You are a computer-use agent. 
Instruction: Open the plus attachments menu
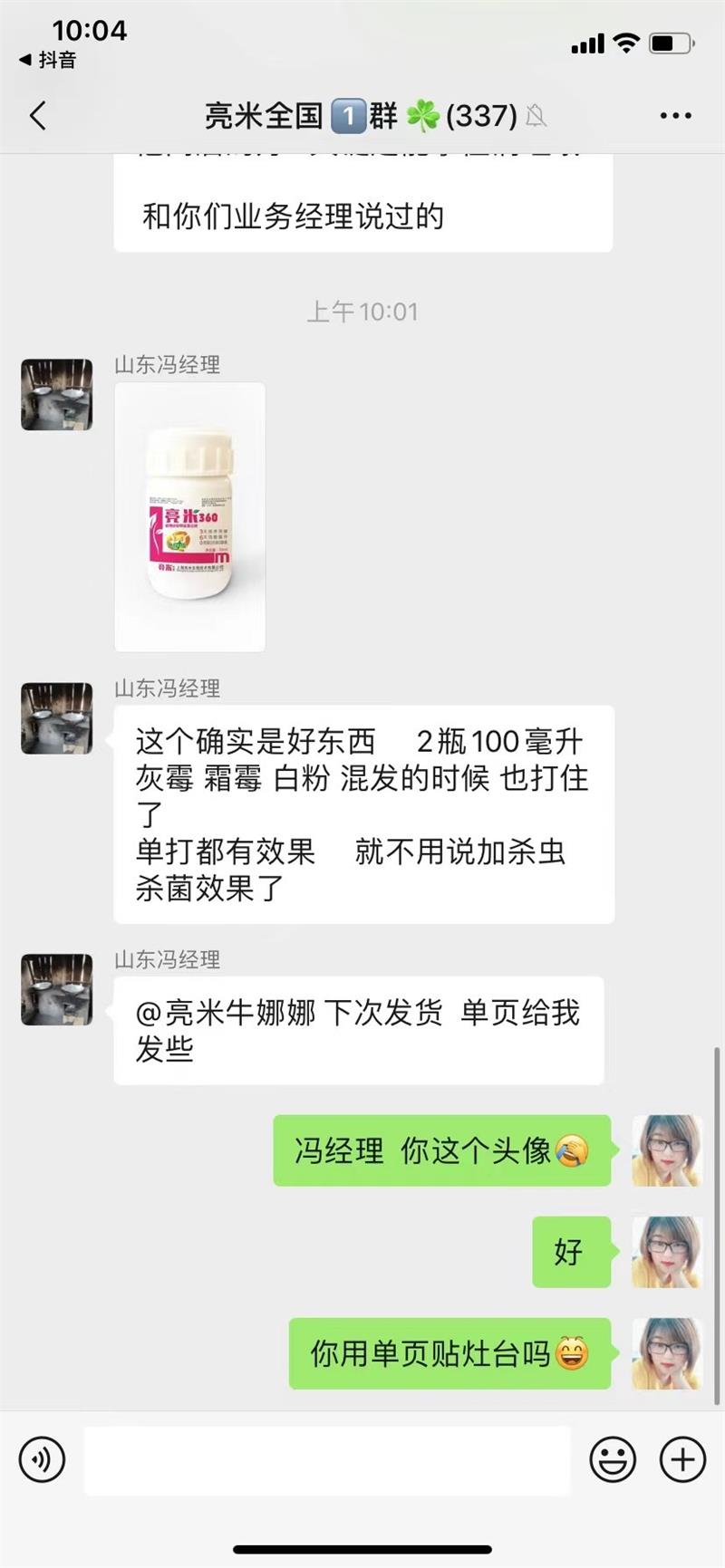(x=682, y=1459)
